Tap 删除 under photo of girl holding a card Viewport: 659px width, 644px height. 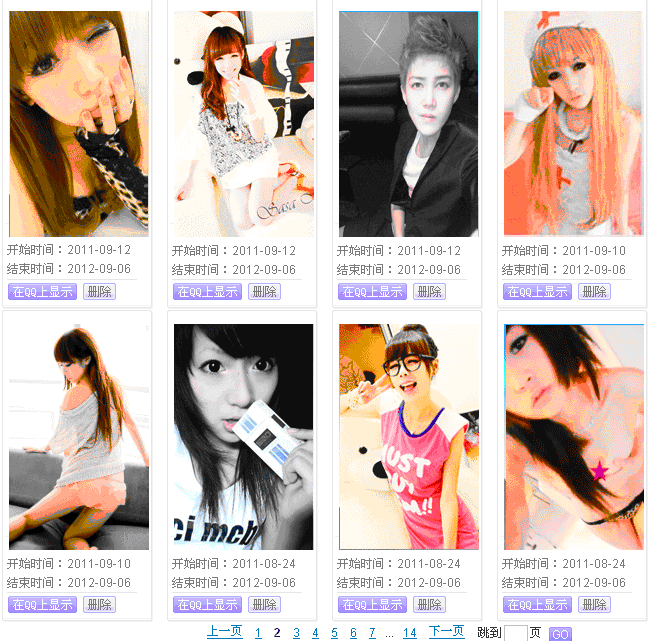tap(264, 605)
